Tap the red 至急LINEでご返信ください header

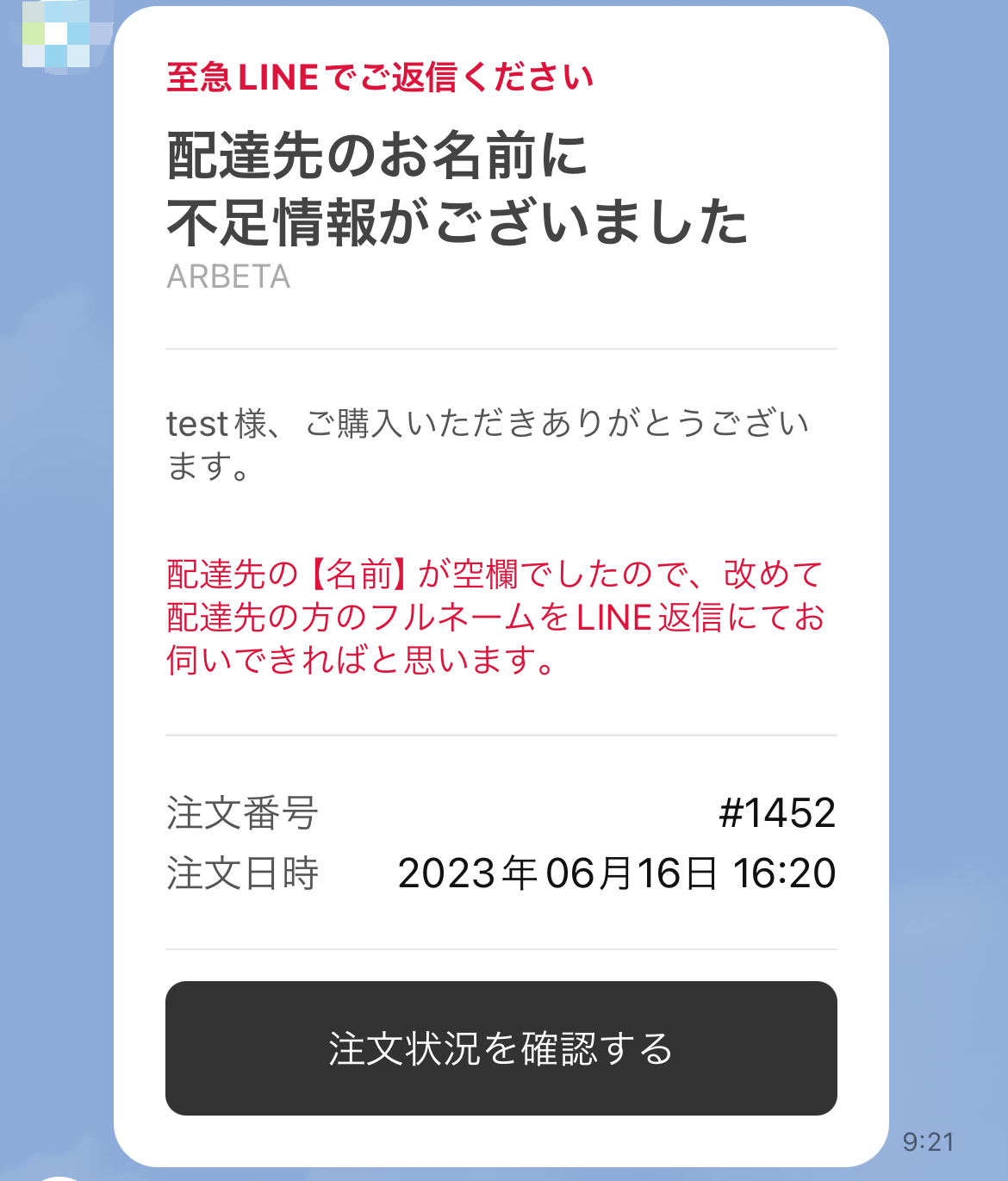[379, 77]
